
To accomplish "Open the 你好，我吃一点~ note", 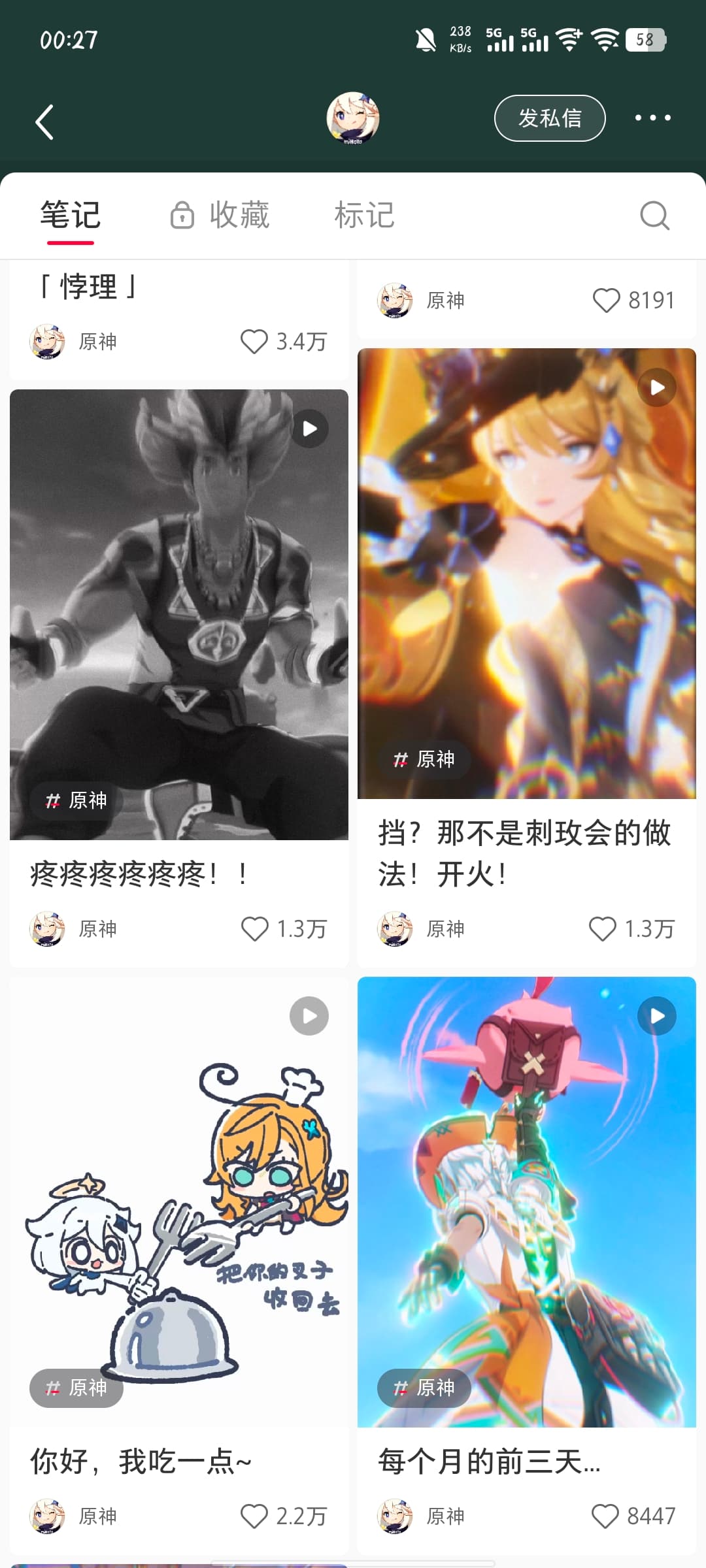I will click(x=179, y=1202).
